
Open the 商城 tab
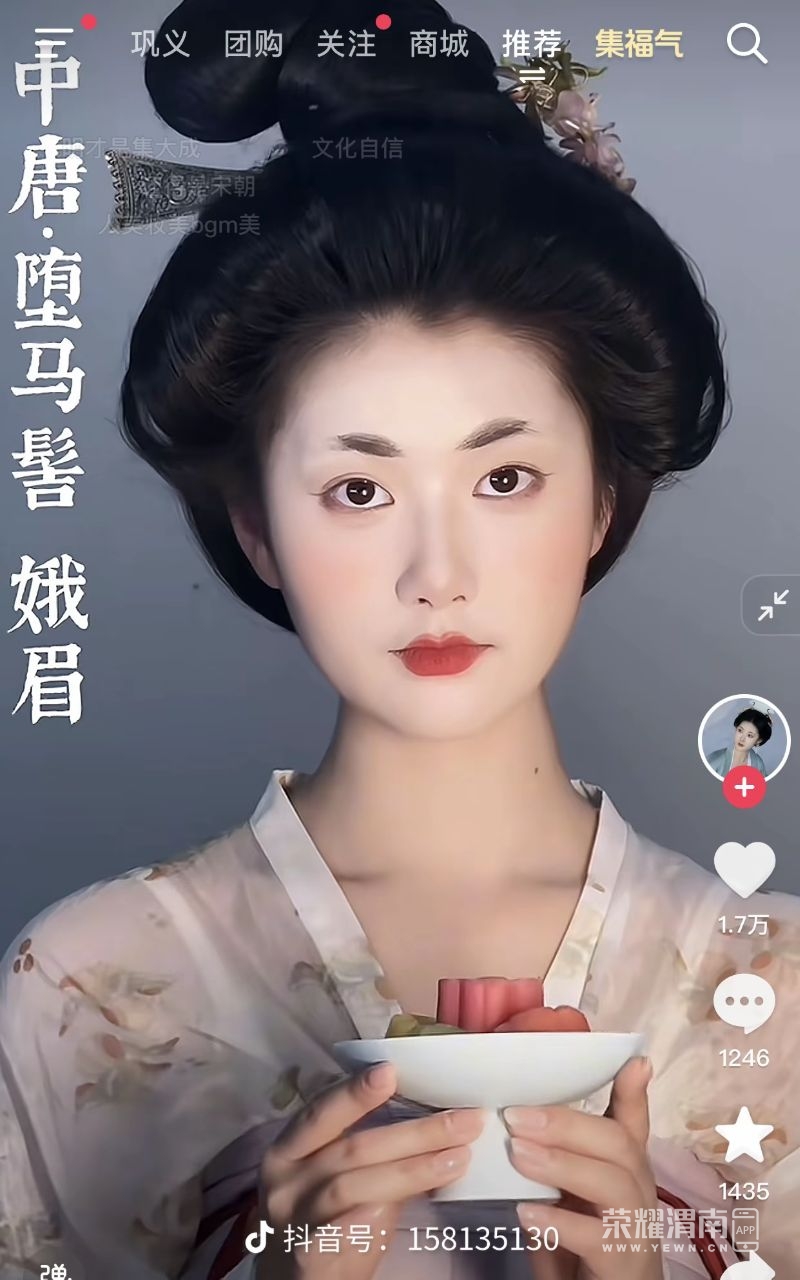coord(439,44)
